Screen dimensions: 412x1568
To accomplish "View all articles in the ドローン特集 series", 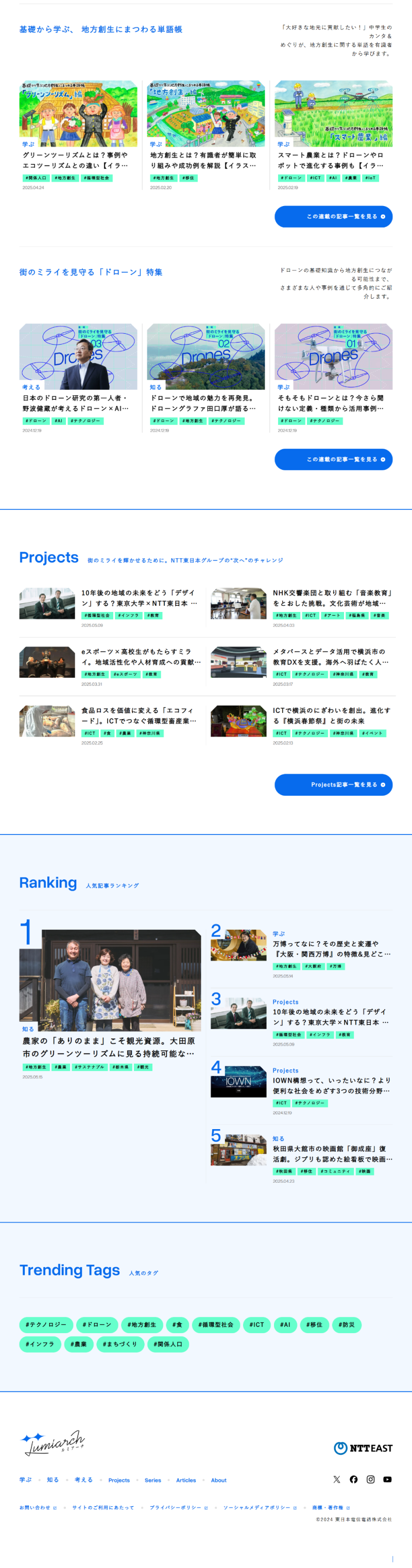I will pyautogui.click(x=333, y=459).
